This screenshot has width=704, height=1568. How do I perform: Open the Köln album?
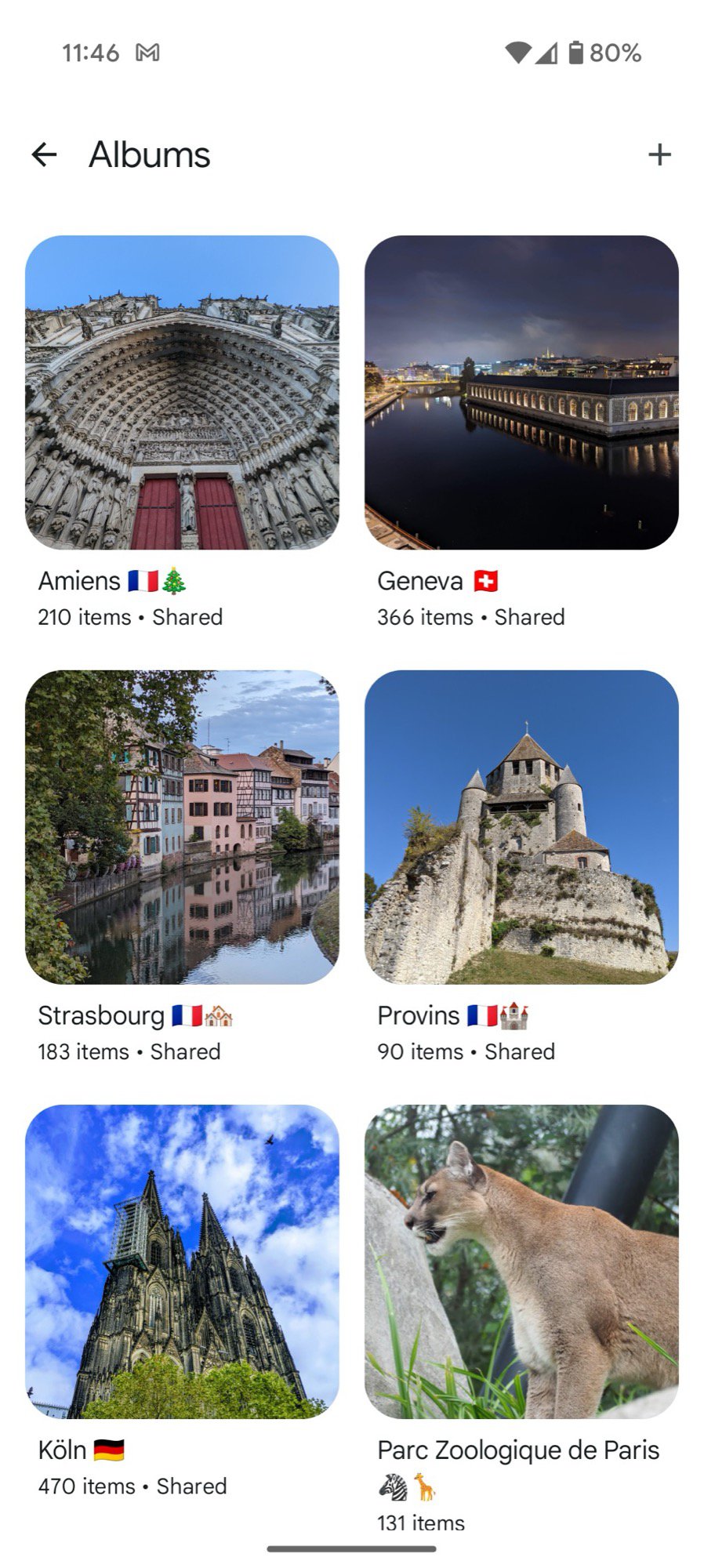pyautogui.click(x=182, y=1261)
